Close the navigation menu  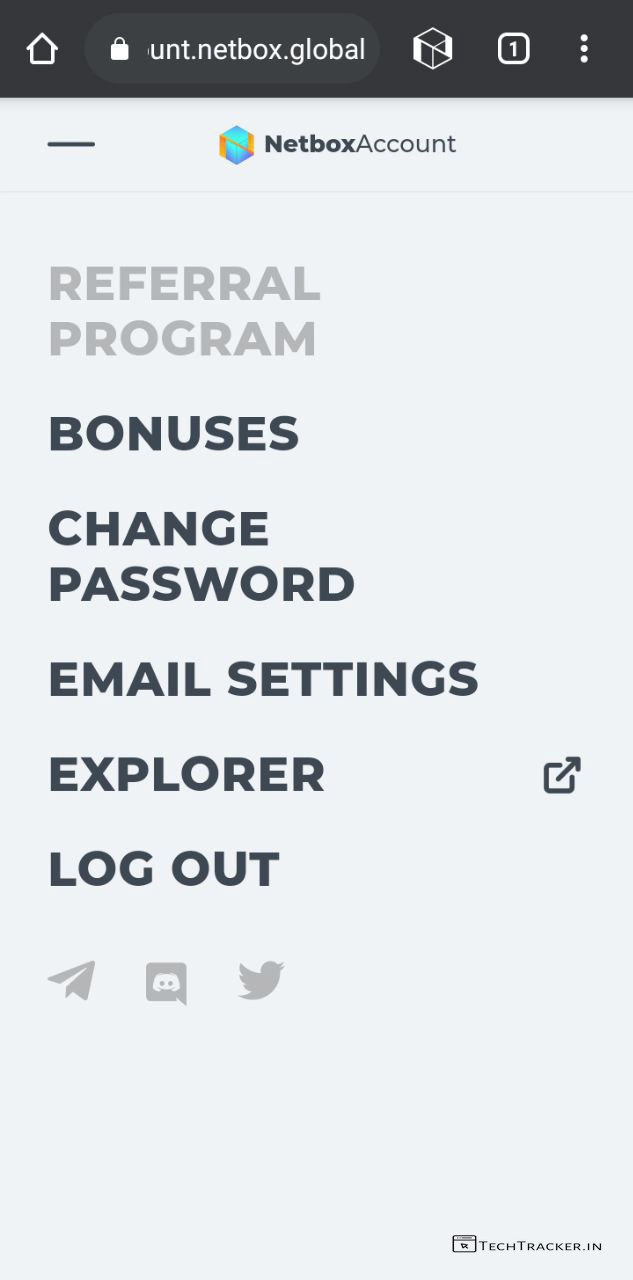pyautogui.click(x=71, y=144)
